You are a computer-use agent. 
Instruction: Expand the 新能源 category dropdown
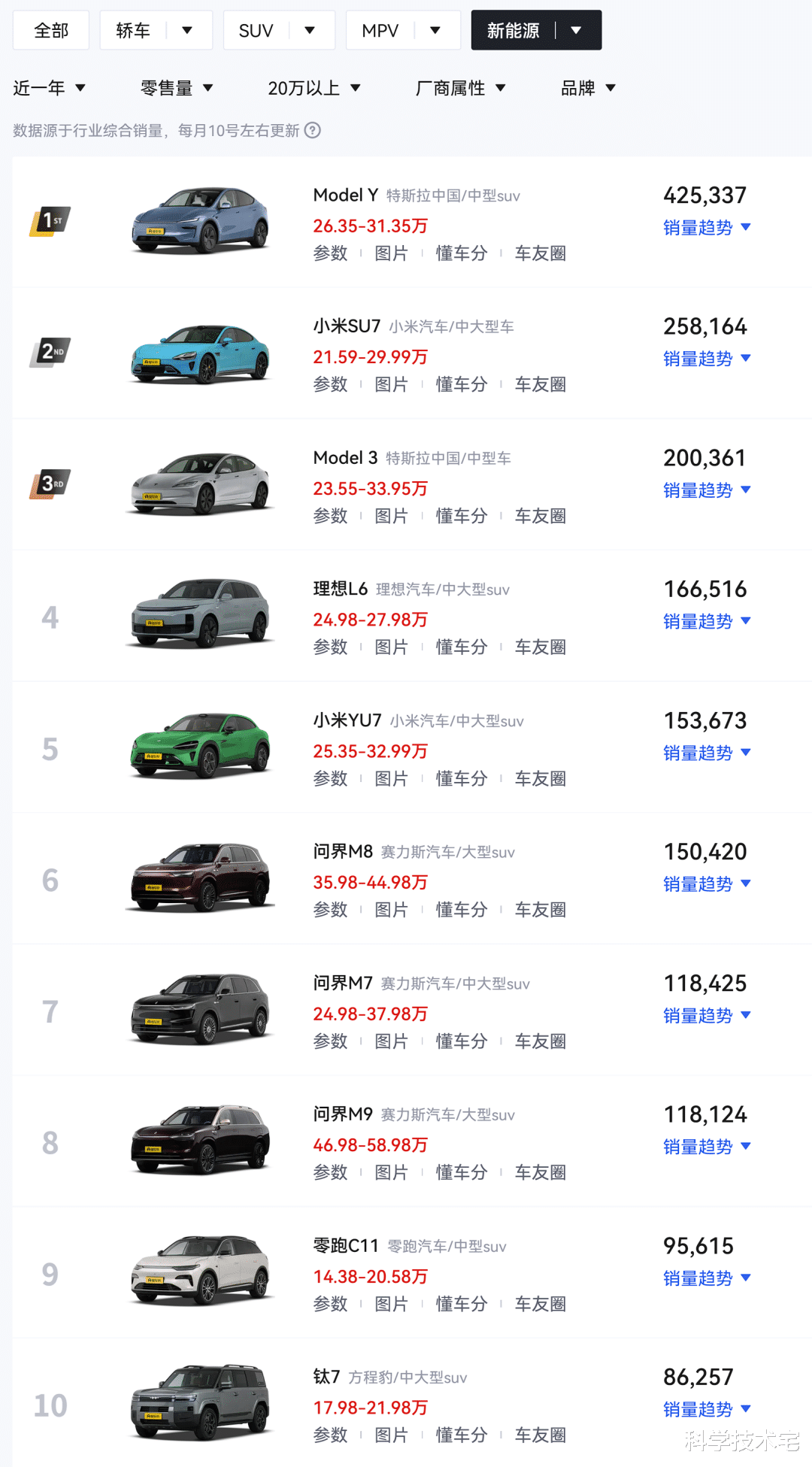pyautogui.click(x=576, y=31)
